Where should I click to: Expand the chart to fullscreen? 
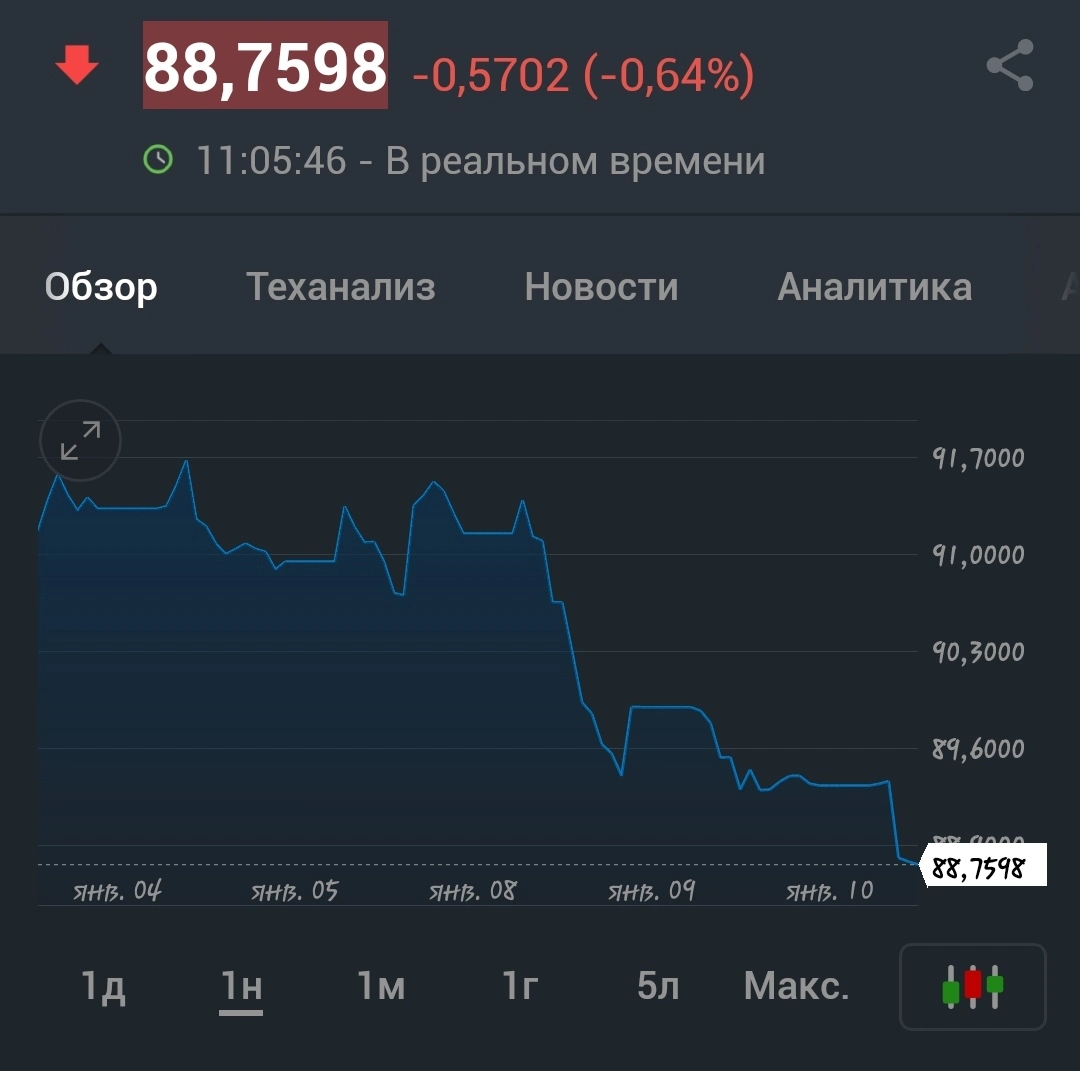pos(81,440)
